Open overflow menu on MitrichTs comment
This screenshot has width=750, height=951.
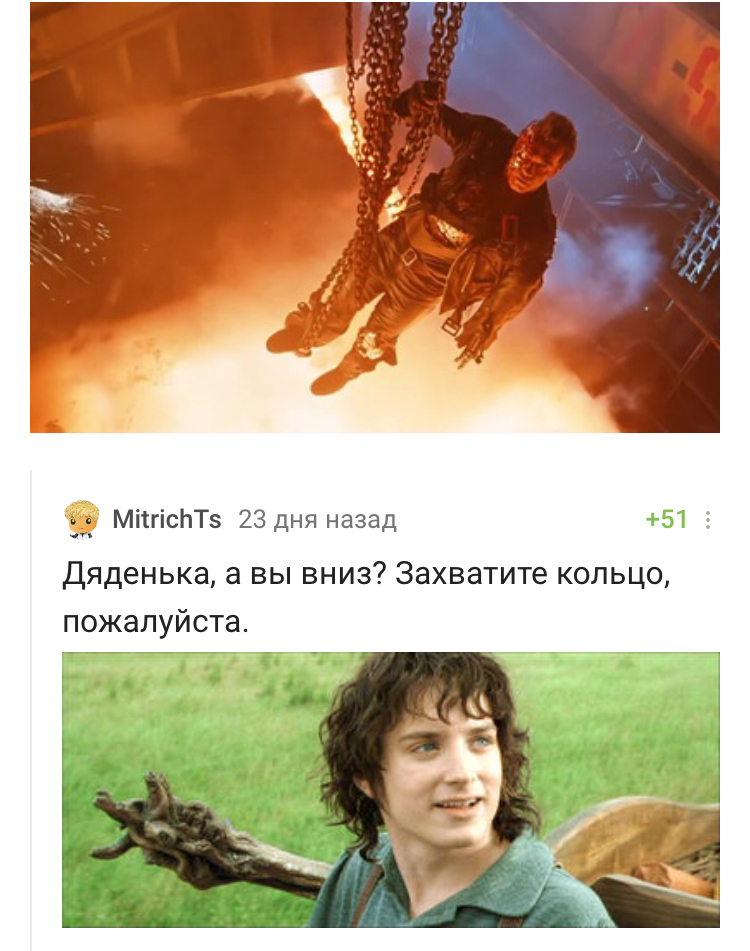(x=708, y=520)
